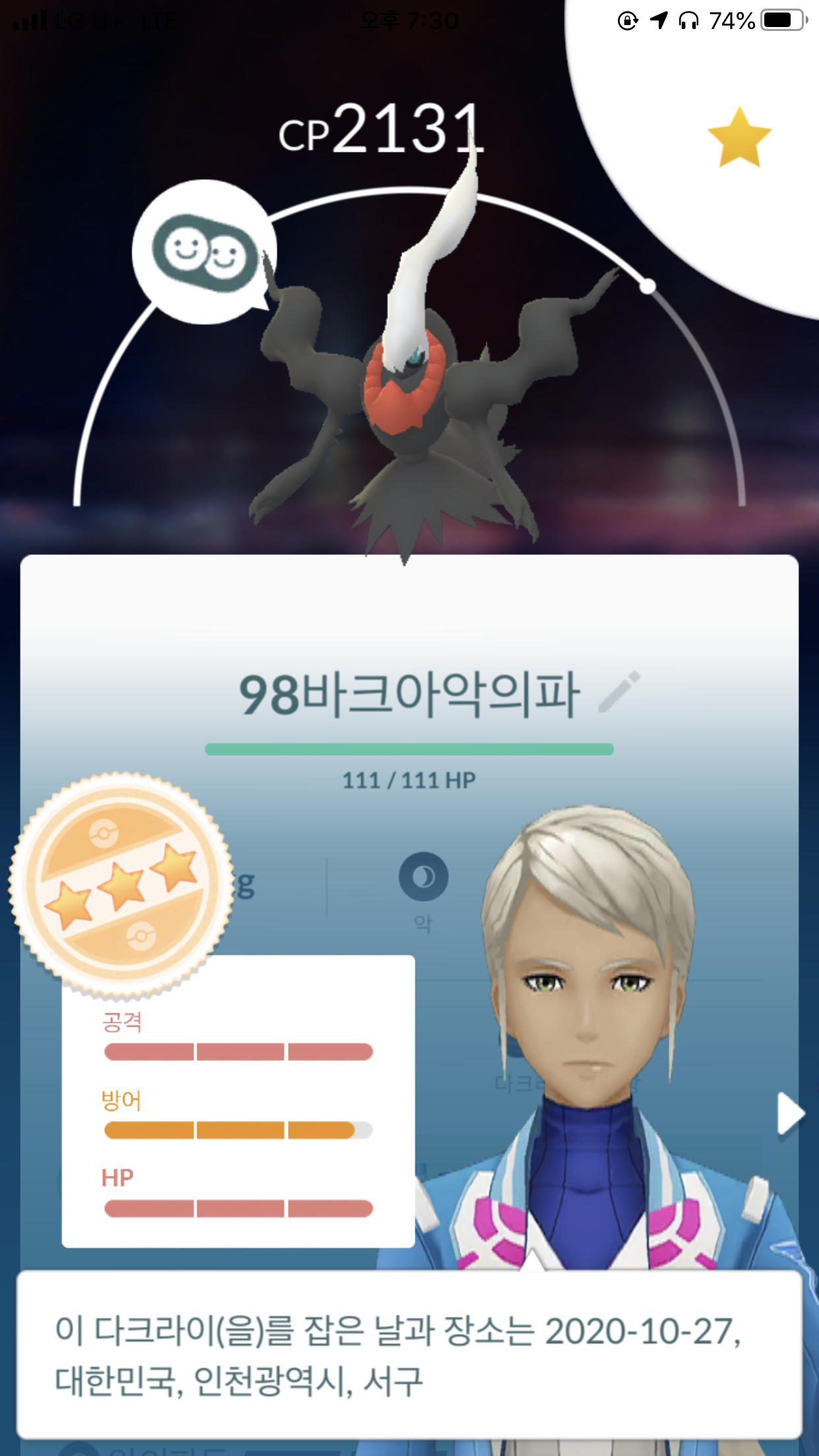Toggle the favorite star for this Pokémon
Image resolution: width=819 pixels, height=1456 pixels.
[739, 137]
